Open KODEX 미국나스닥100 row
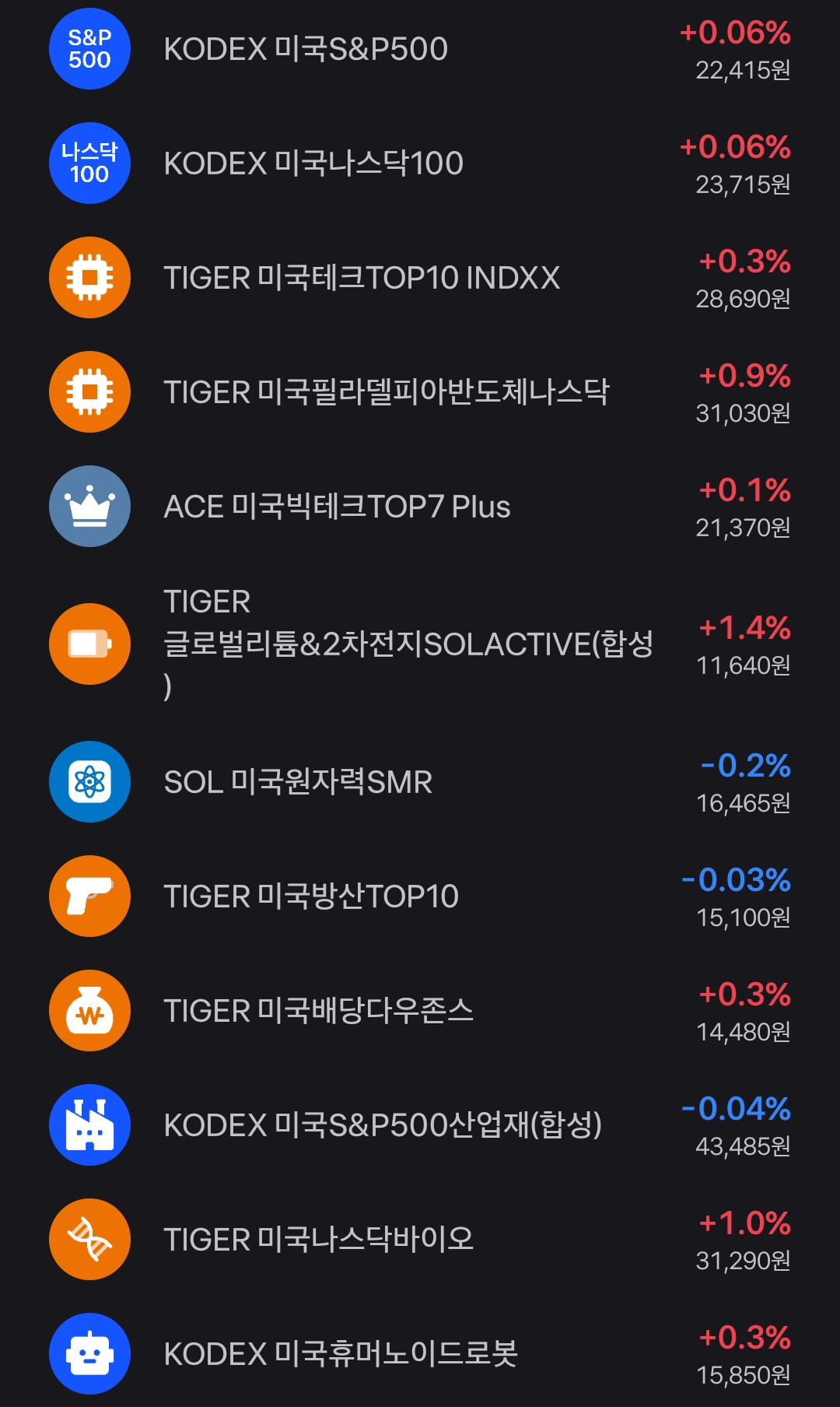840x1407 pixels. (x=420, y=163)
